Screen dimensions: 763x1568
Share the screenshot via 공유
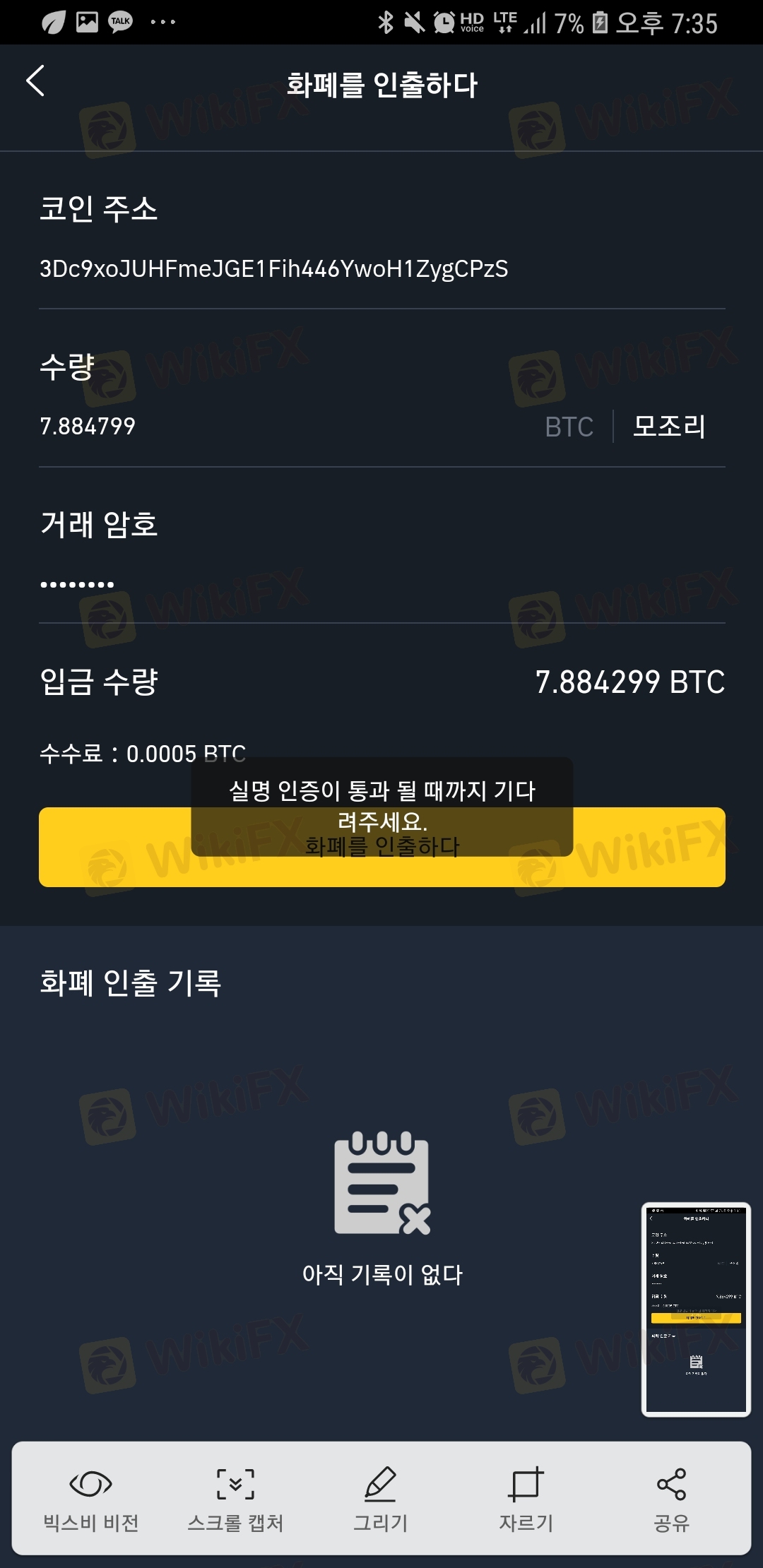tap(671, 1499)
